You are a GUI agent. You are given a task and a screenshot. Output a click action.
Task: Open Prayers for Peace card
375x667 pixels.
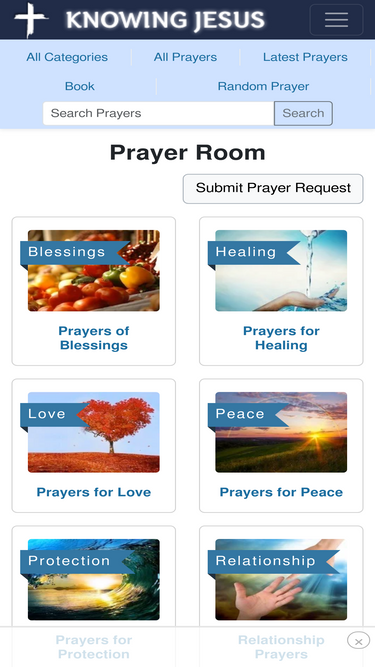[281, 445]
